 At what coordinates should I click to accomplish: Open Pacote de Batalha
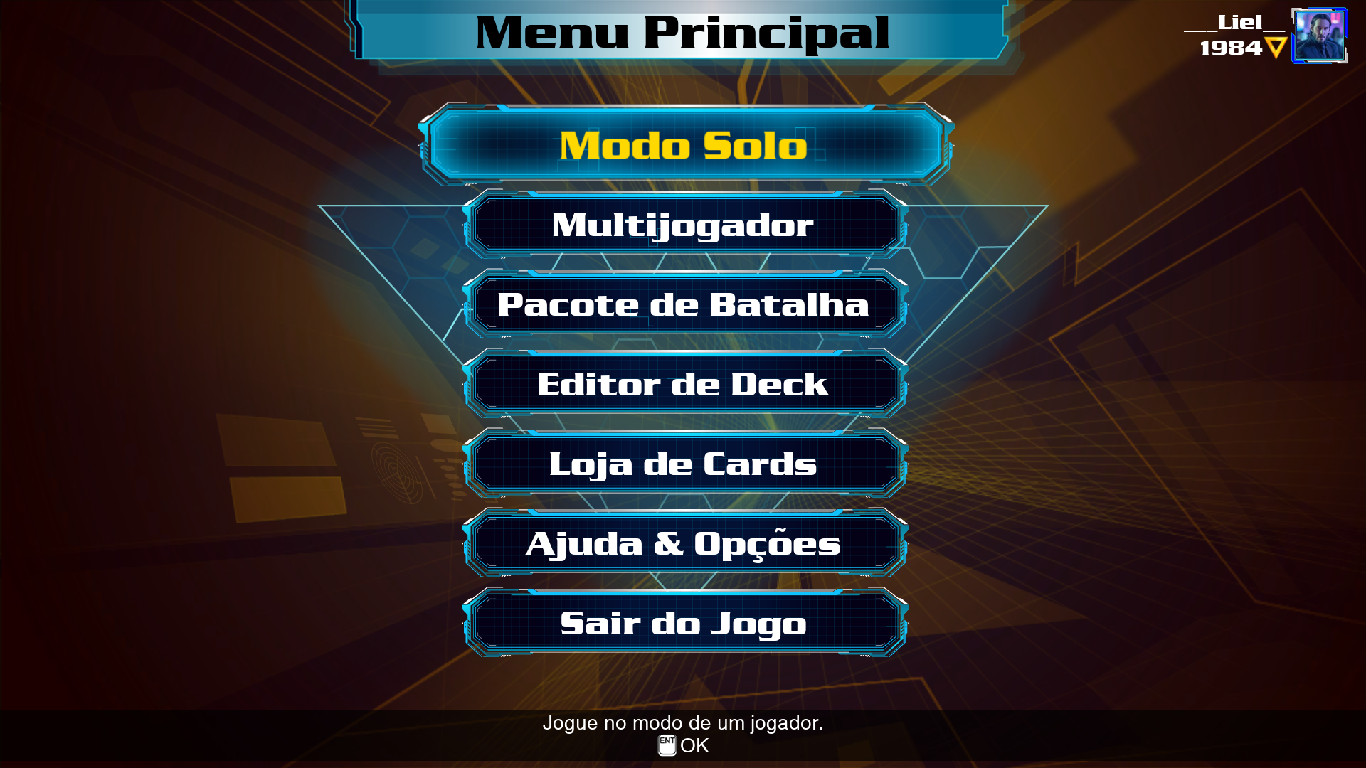point(684,304)
